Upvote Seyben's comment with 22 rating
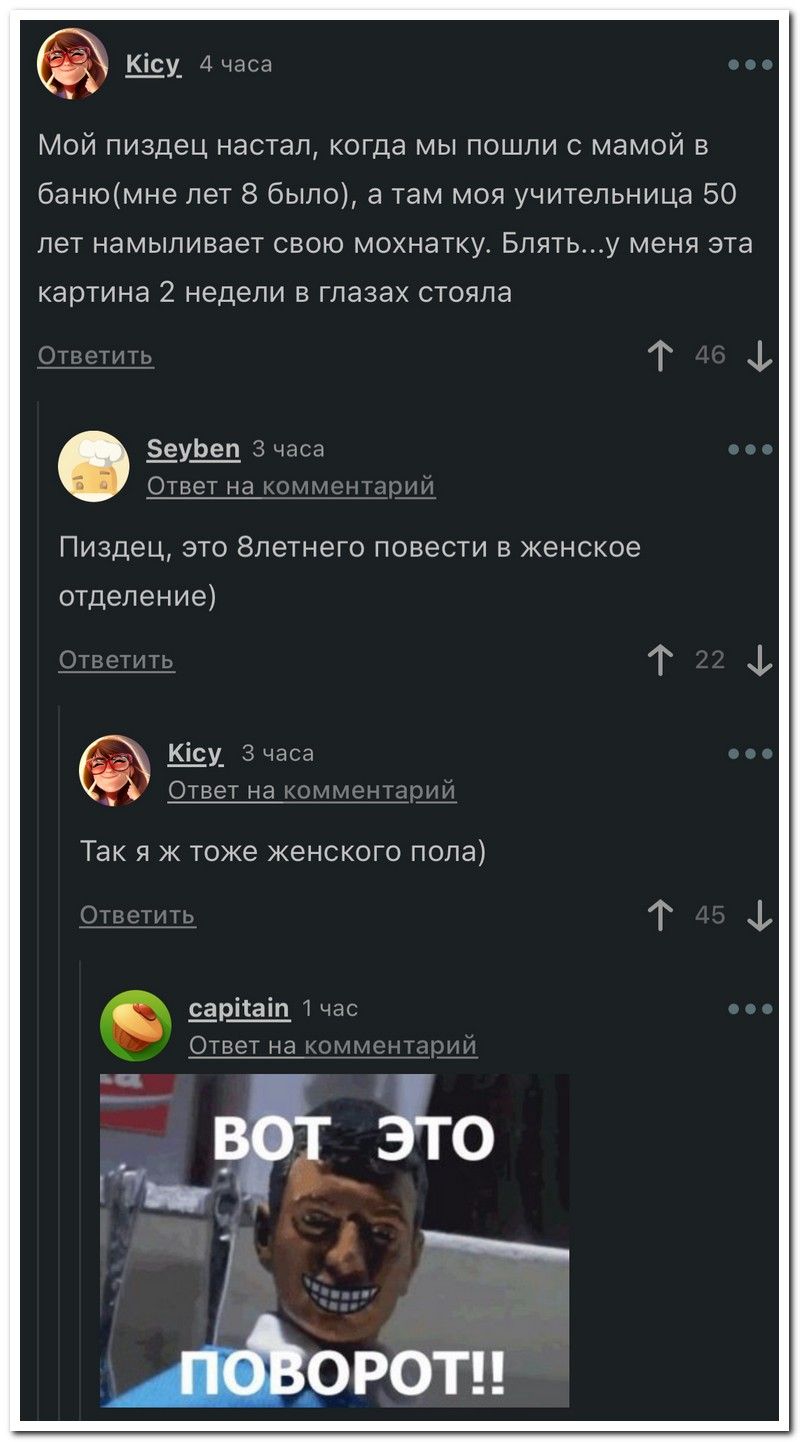Viewport: 800px width, 1442px height. pos(660,660)
